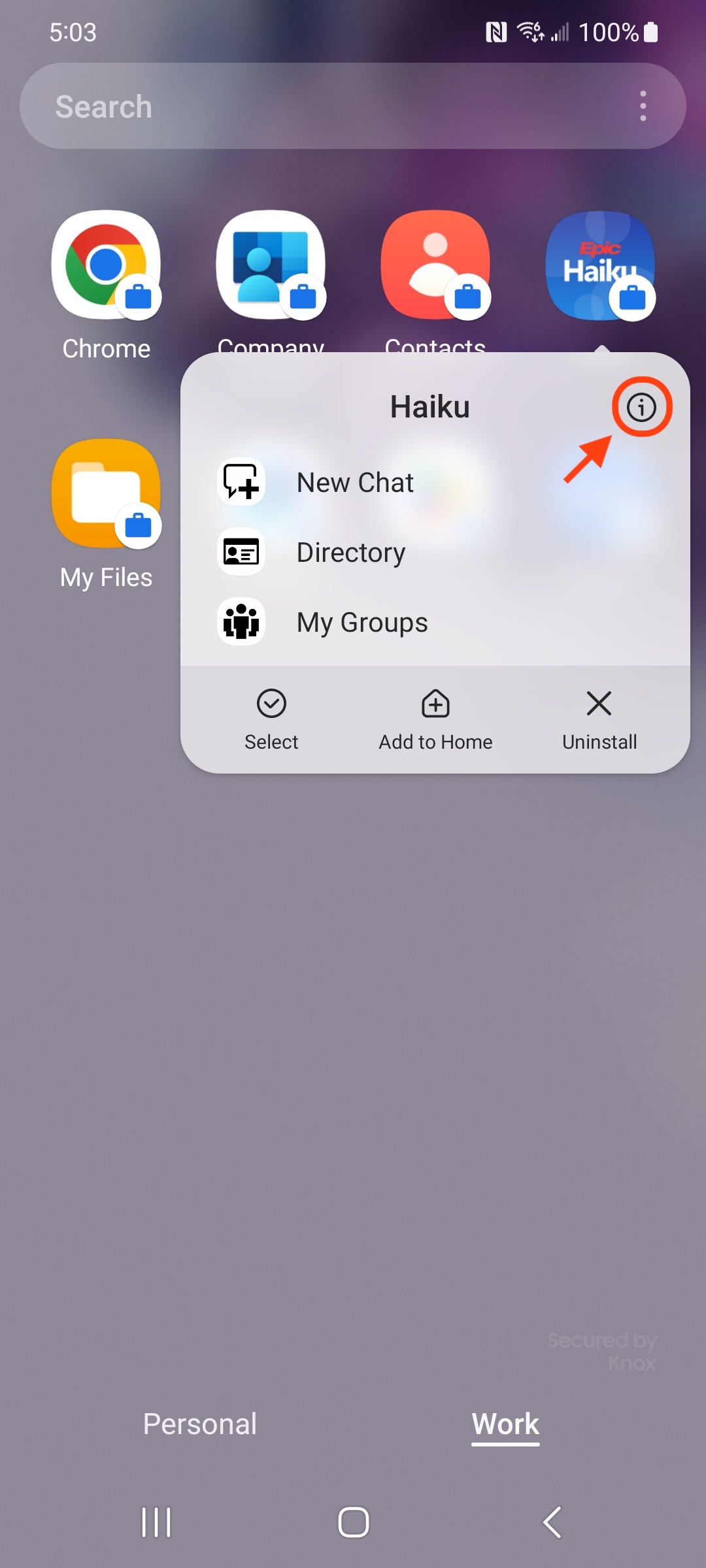Open the Haiku app info icon

pyautogui.click(x=641, y=407)
